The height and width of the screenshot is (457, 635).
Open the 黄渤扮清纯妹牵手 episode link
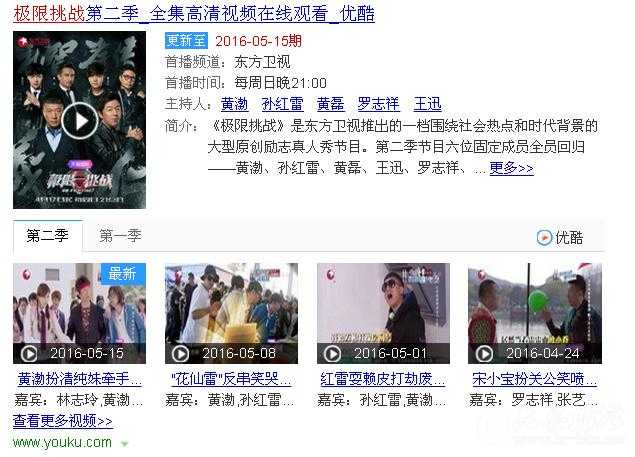[79, 379]
